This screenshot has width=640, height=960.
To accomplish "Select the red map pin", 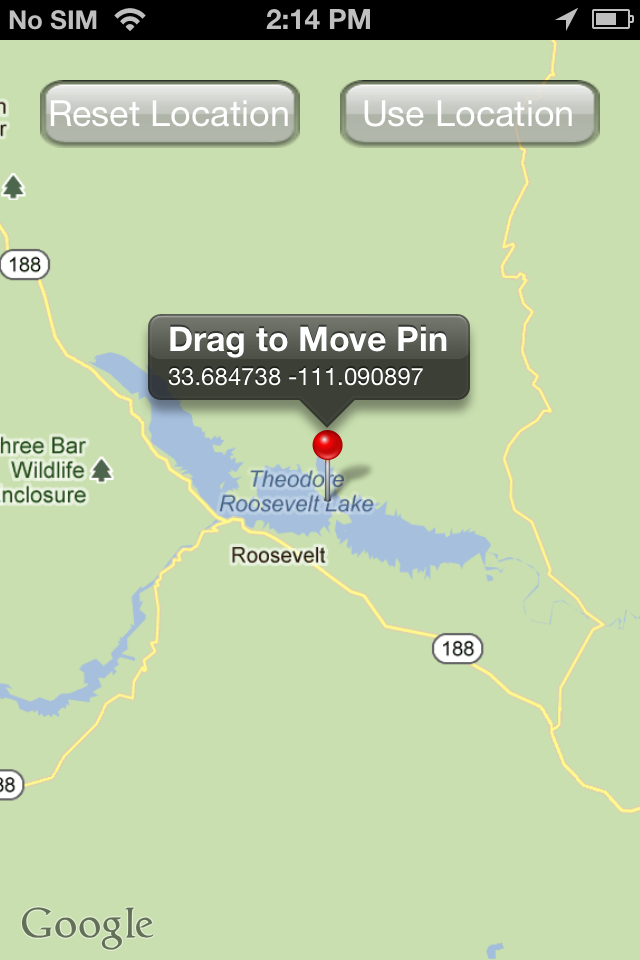I will coord(327,446).
